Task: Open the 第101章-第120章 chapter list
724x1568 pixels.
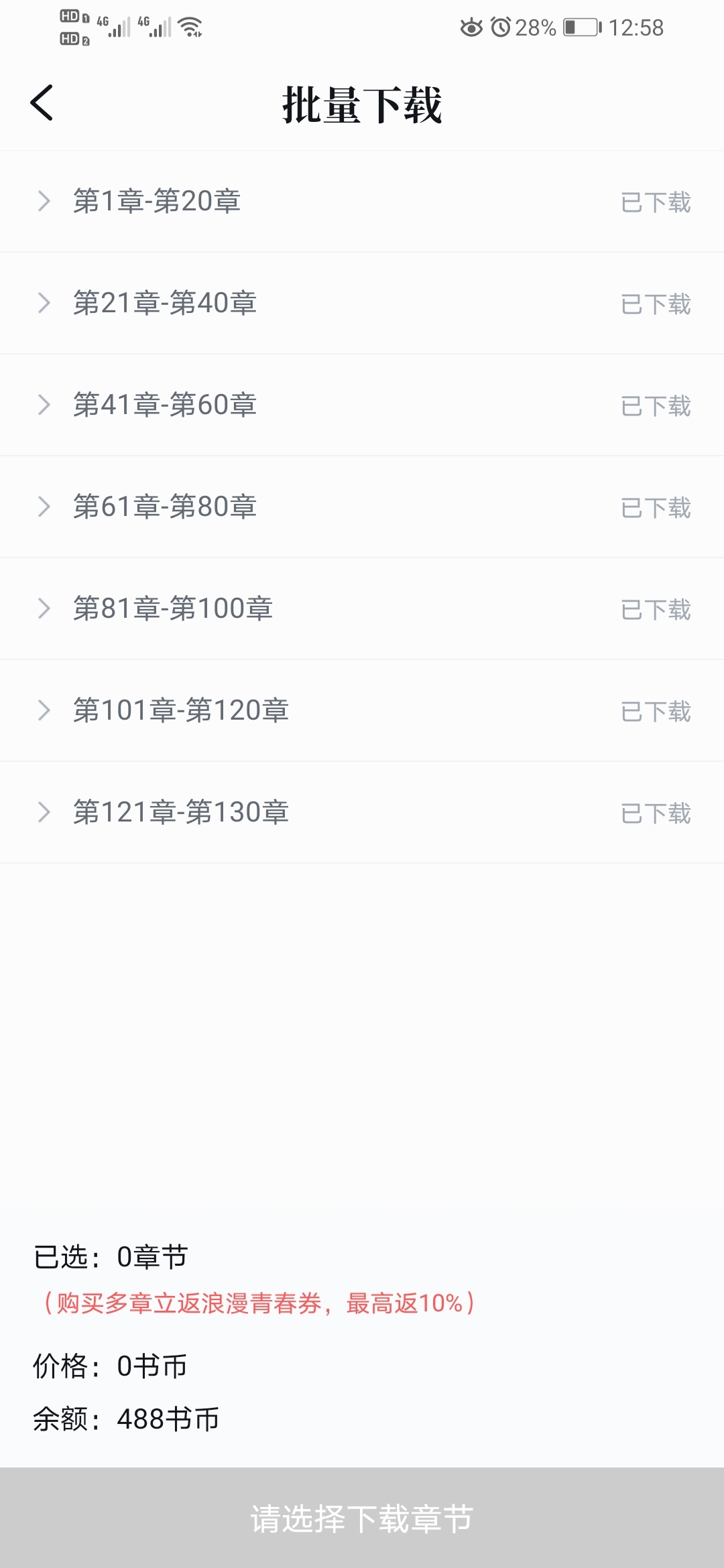Action: [362, 710]
